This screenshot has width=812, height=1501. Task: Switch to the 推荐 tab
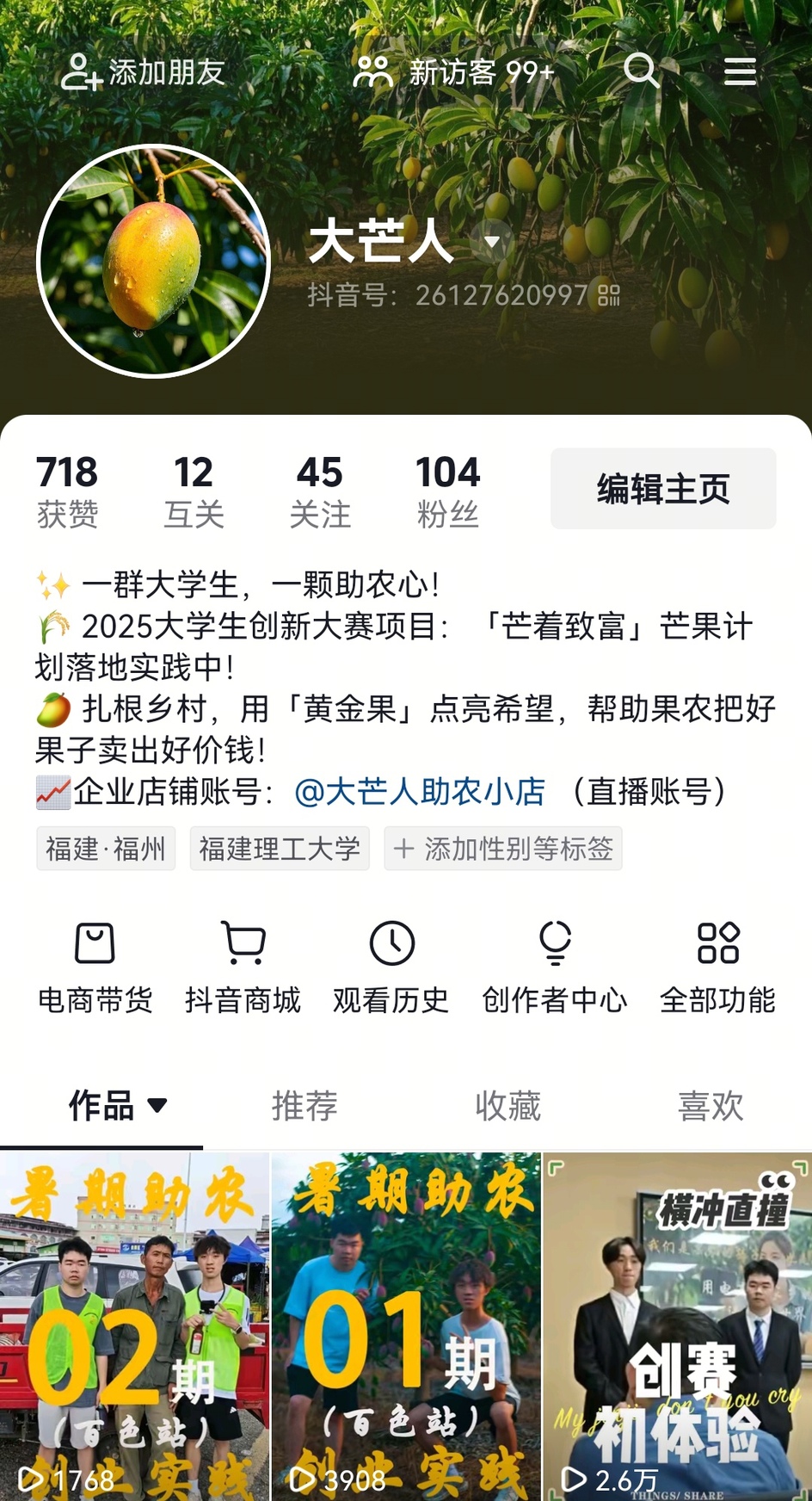[x=304, y=1106]
